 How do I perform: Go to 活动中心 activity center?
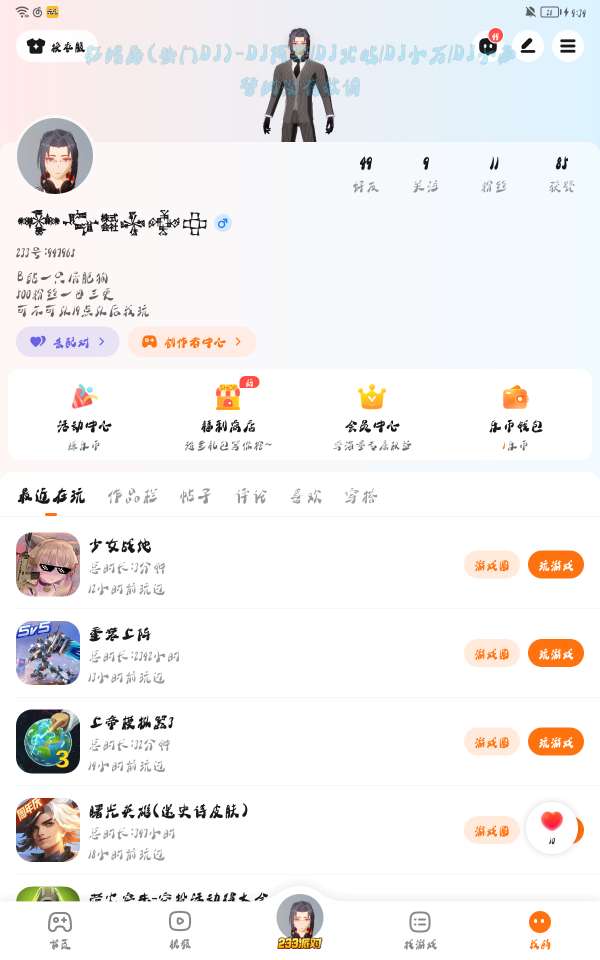pos(84,414)
